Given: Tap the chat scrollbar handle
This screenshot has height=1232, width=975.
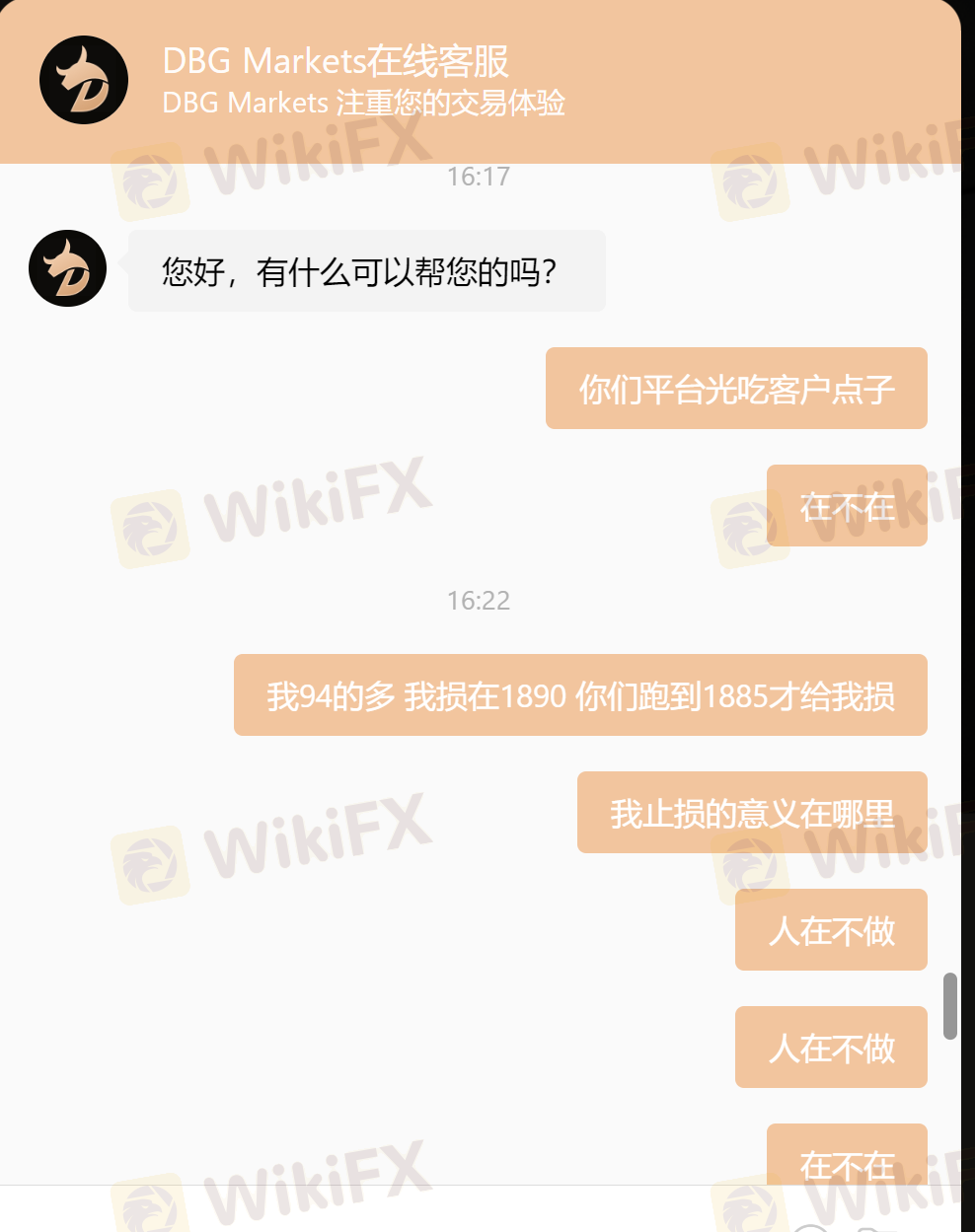Looking at the screenshot, I should 949,1006.
